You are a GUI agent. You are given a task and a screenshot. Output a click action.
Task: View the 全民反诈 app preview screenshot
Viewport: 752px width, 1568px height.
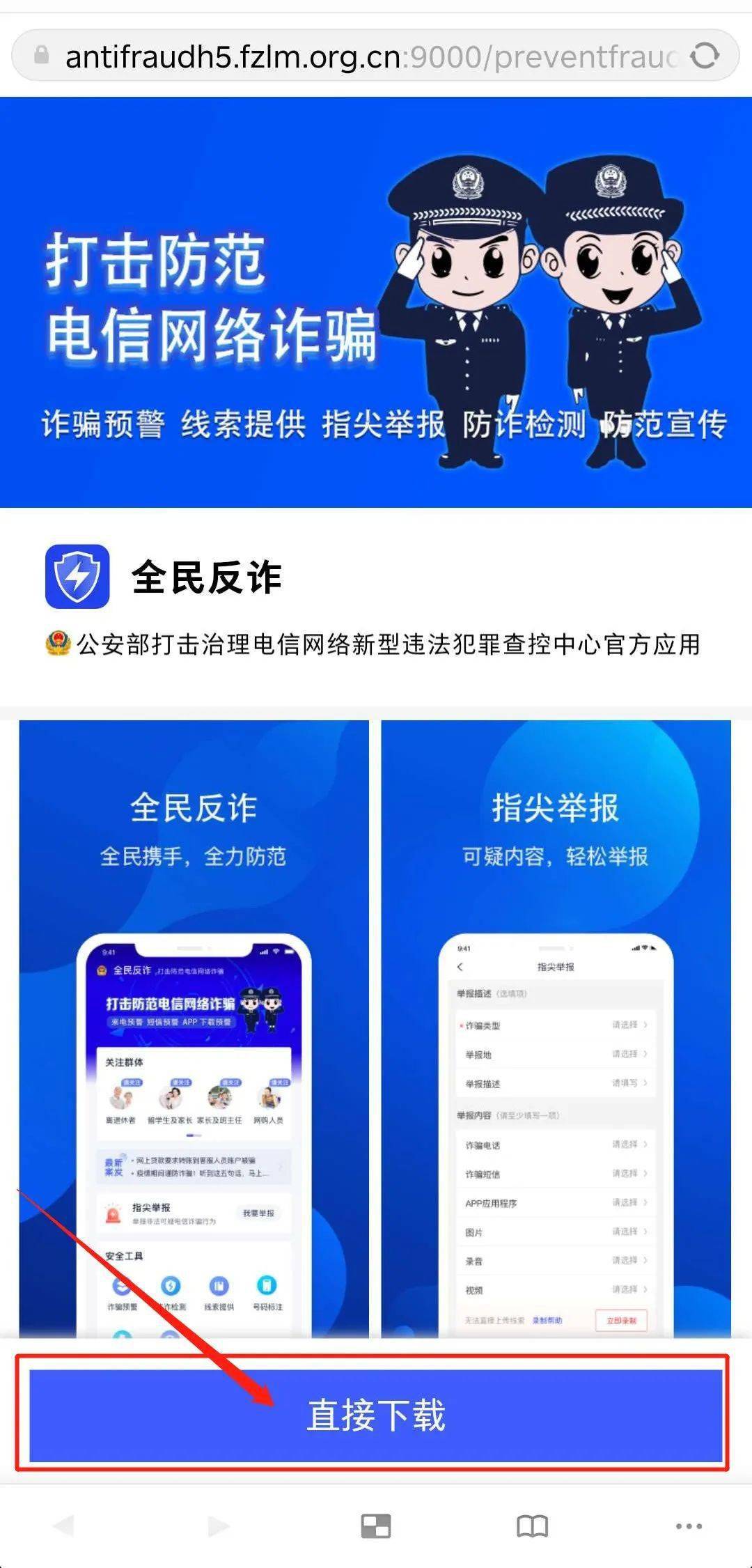point(194,1028)
